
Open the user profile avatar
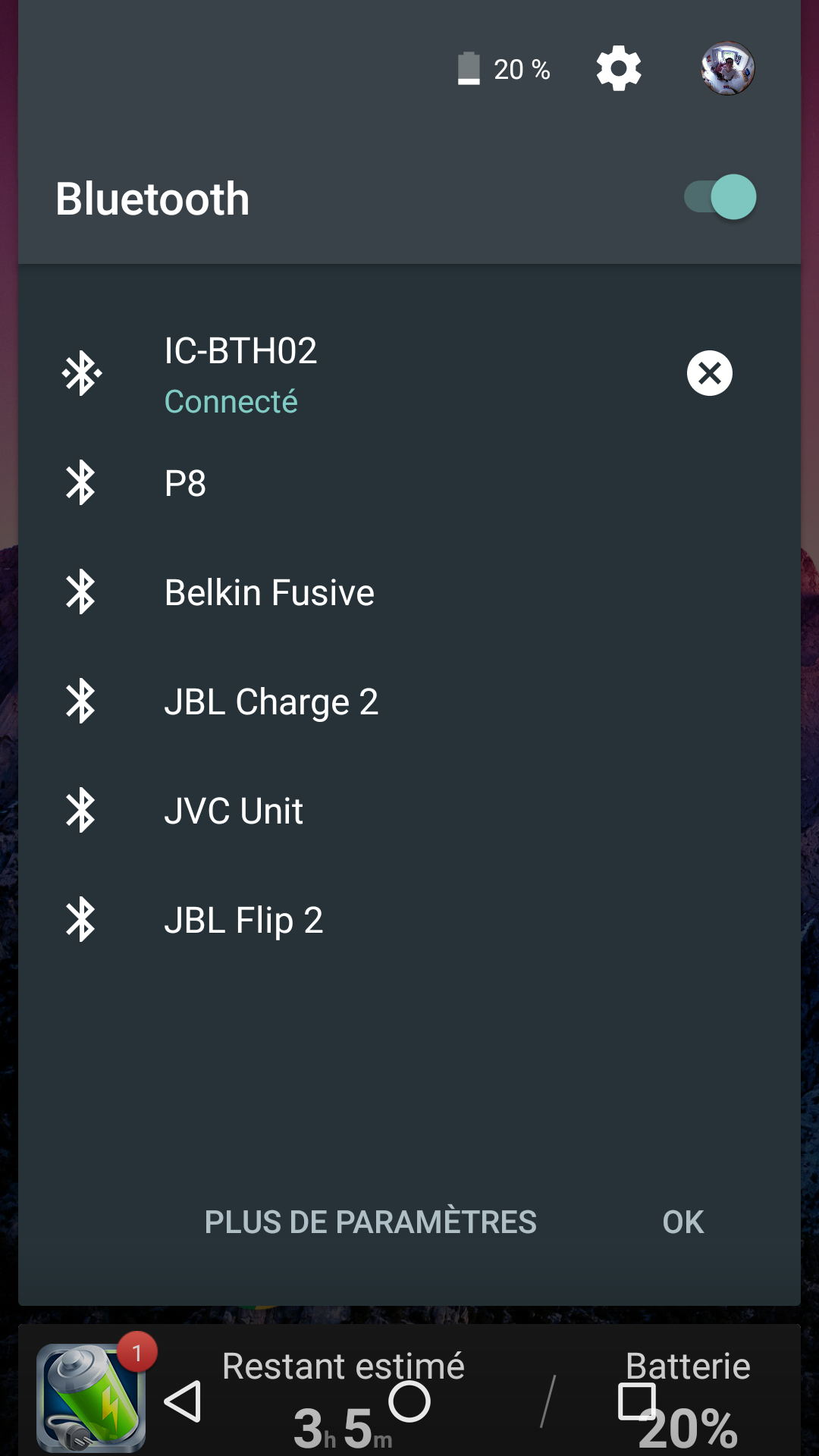point(727,68)
